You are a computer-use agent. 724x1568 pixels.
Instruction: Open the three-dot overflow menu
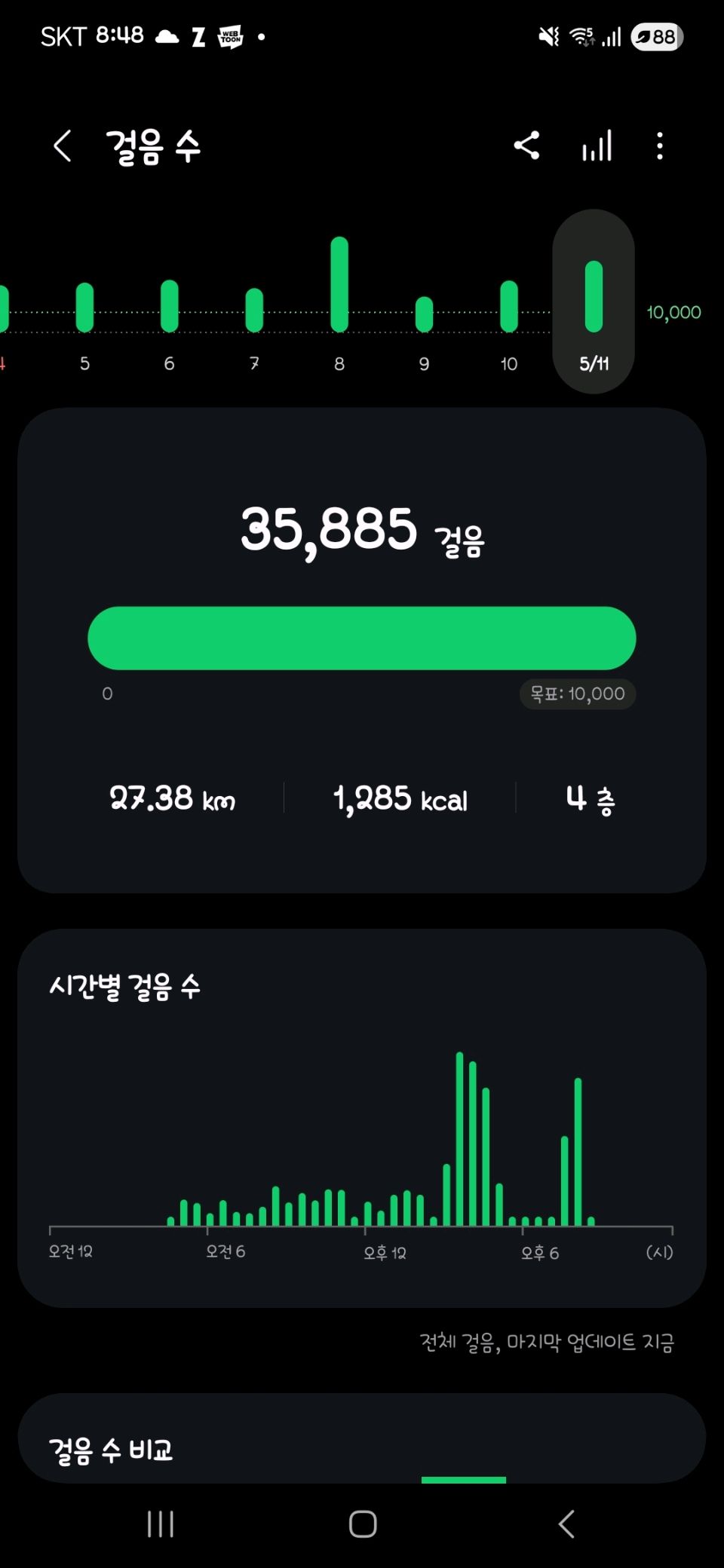click(x=660, y=145)
